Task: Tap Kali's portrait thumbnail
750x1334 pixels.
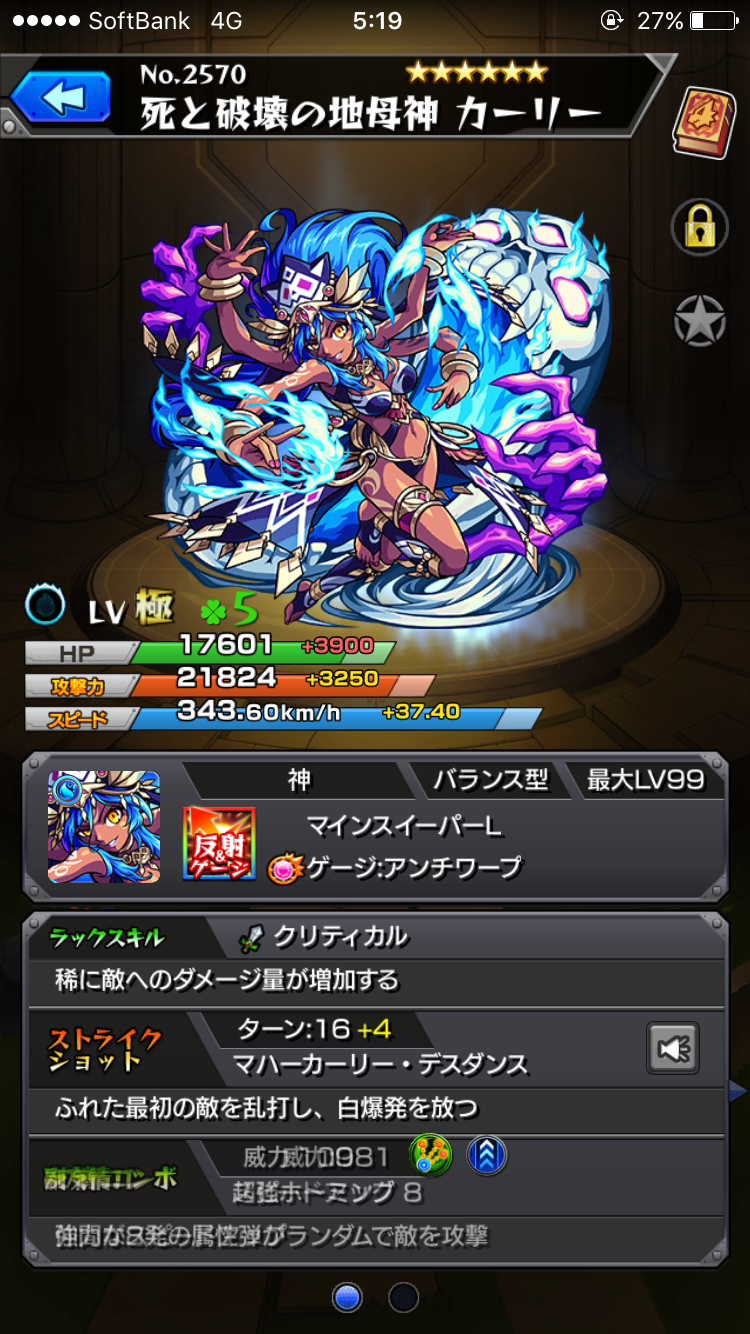Action: 104,826
